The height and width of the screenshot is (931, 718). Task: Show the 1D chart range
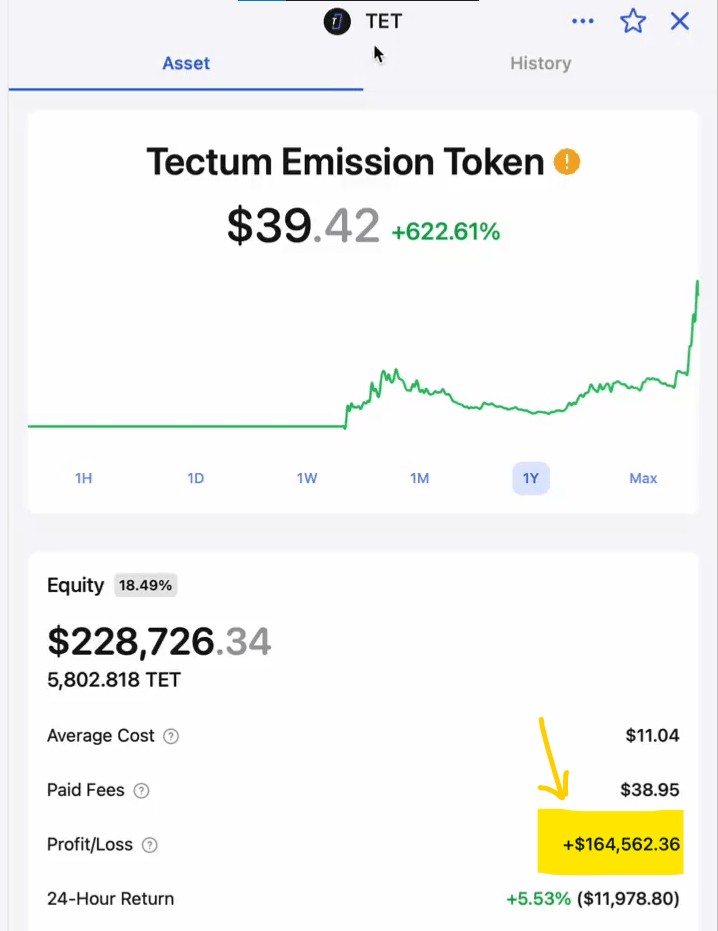(x=196, y=478)
